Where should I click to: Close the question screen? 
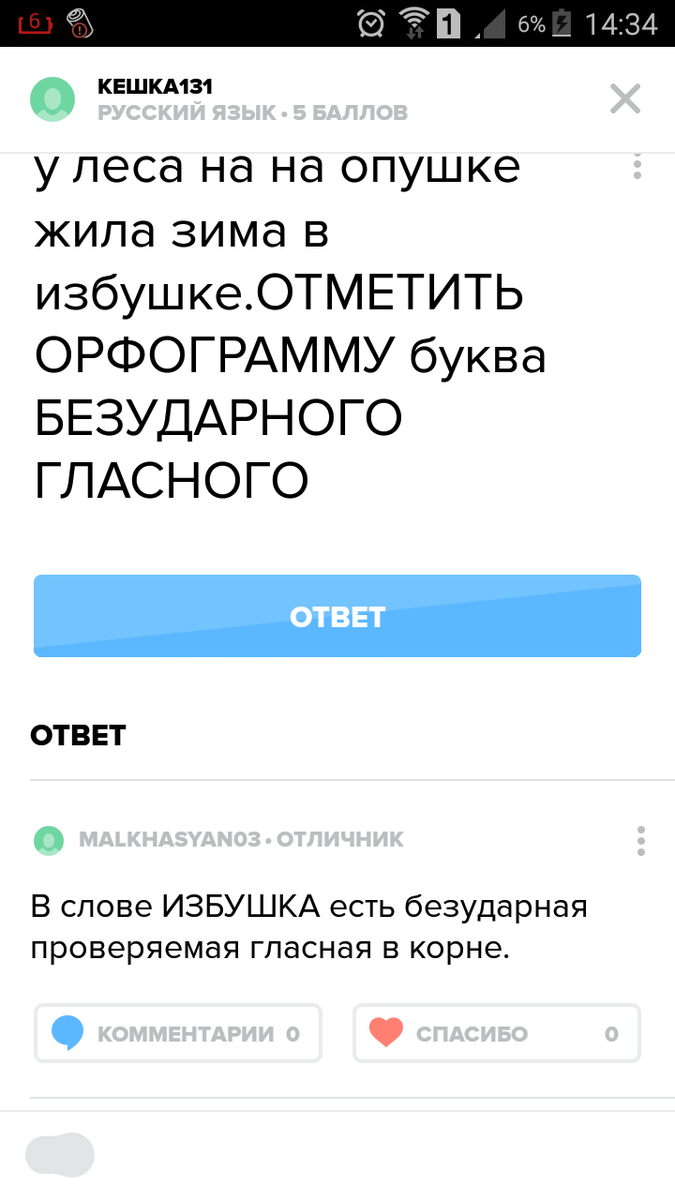[x=625, y=99]
